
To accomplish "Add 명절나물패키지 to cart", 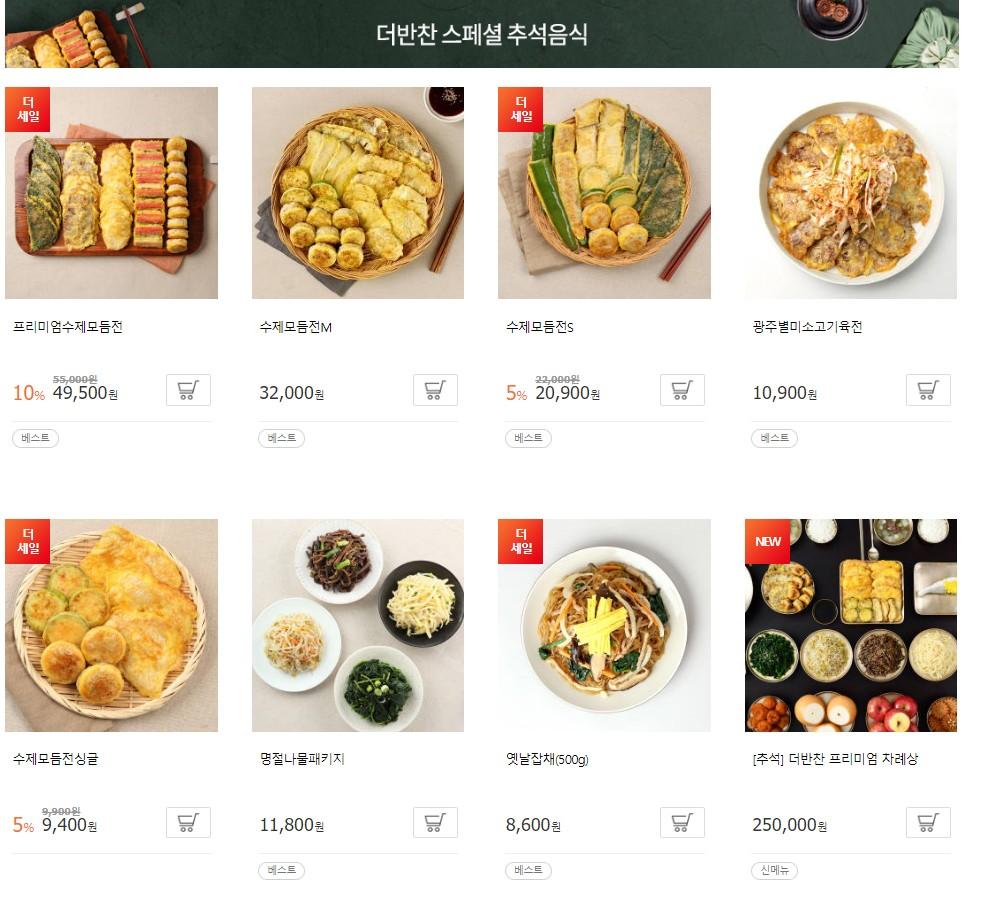I will [435, 822].
